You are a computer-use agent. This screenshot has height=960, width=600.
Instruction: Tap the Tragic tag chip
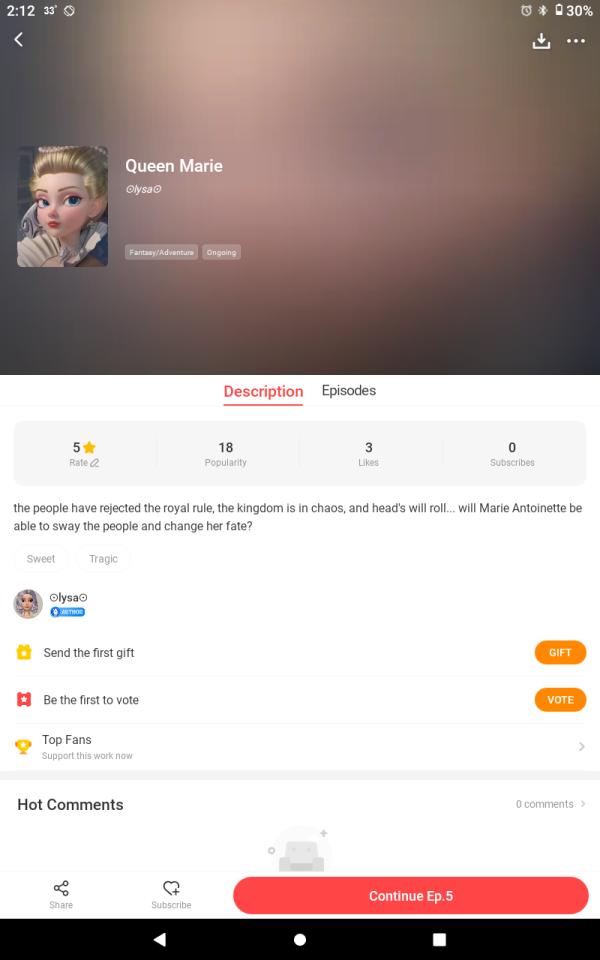pyautogui.click(x=103, y=559)
